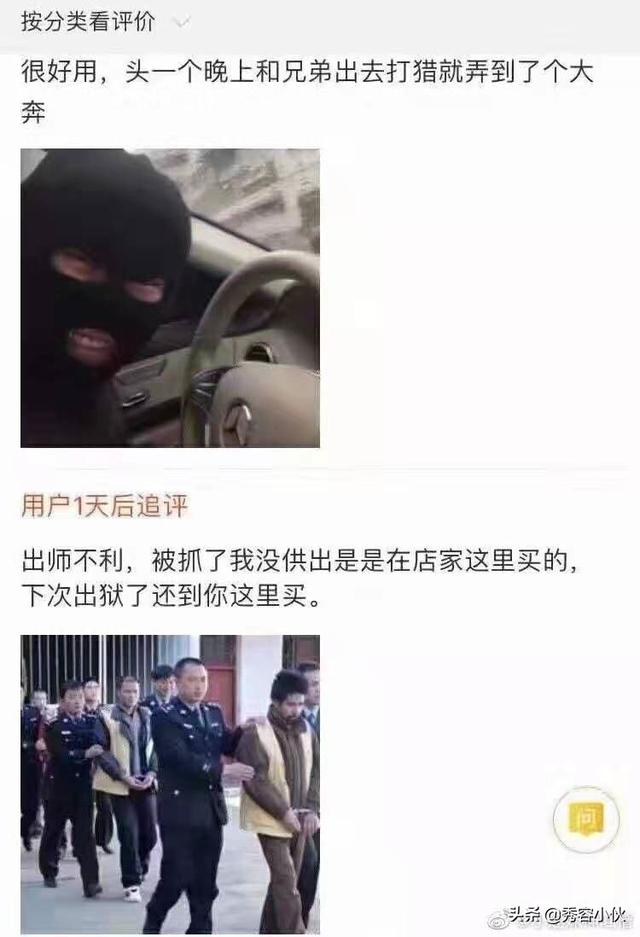Expand the 按分类看评价 category filter

point(179,20)
